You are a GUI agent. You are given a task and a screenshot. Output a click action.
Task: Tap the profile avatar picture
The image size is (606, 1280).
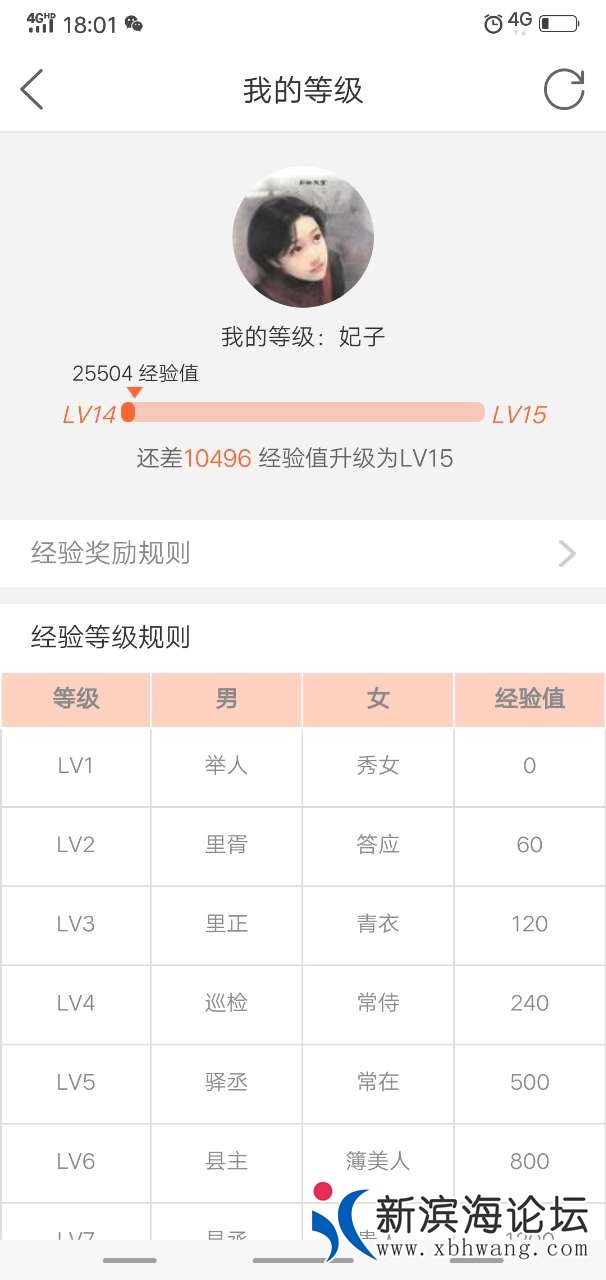pyautogui.click(x=303, y=237)
